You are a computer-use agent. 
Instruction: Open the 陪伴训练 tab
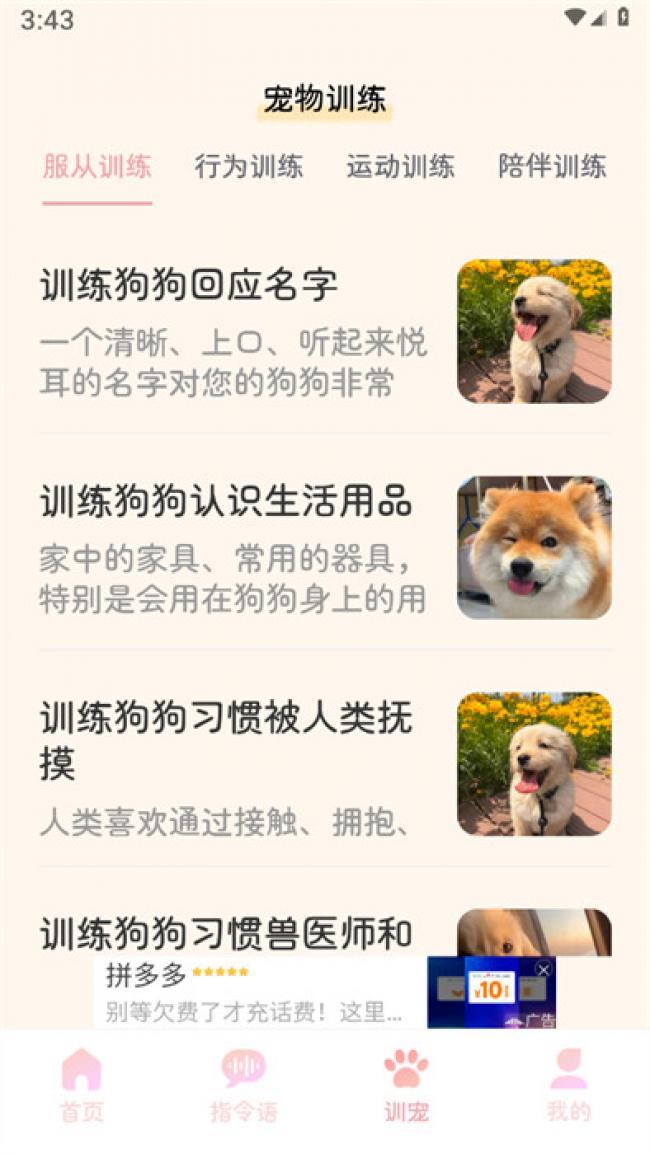point(552,166)
